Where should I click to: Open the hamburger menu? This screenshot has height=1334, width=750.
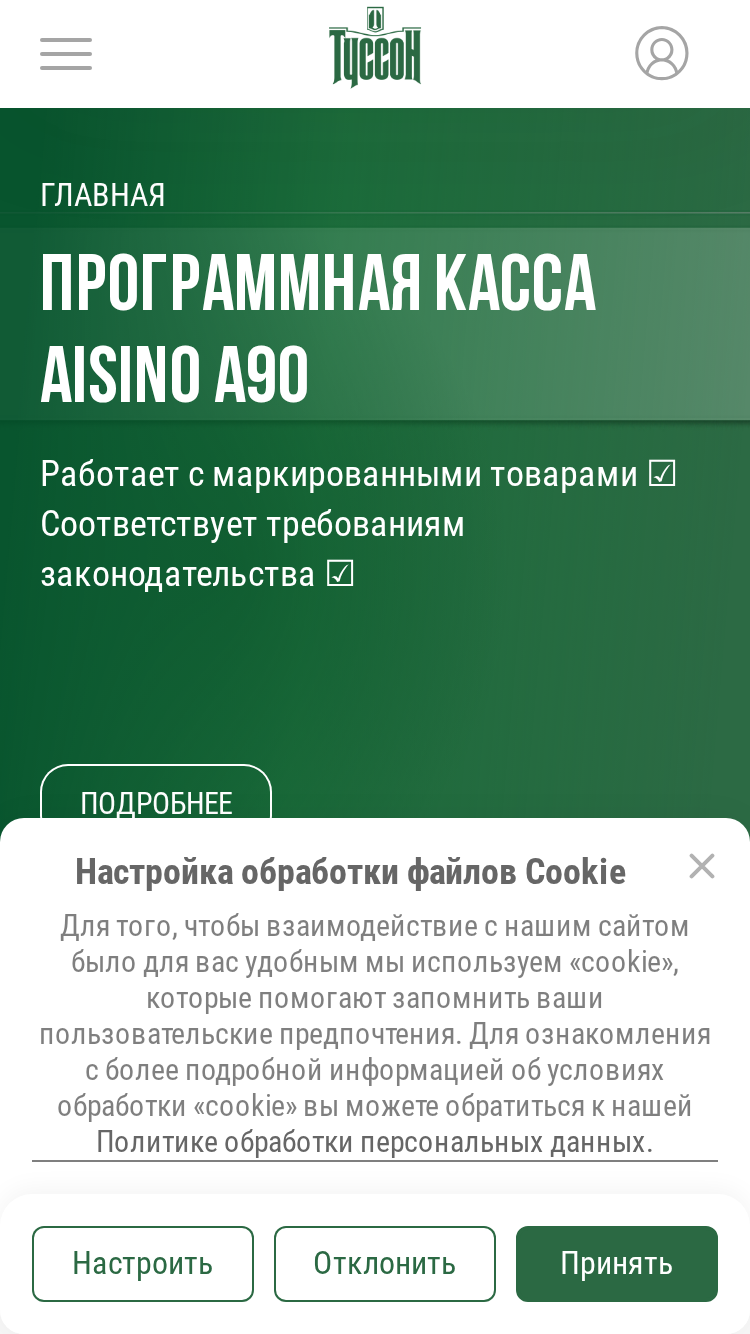[66, 53]
